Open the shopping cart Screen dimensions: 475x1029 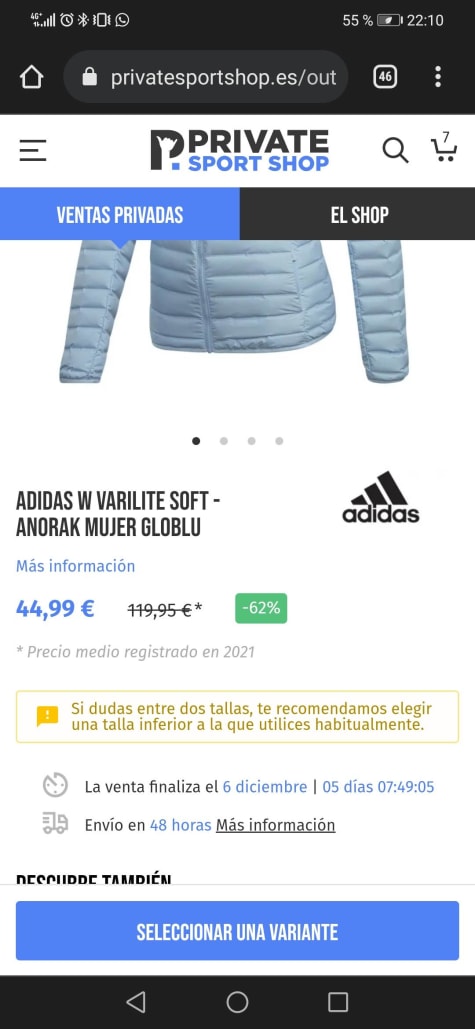click(444, 147)
